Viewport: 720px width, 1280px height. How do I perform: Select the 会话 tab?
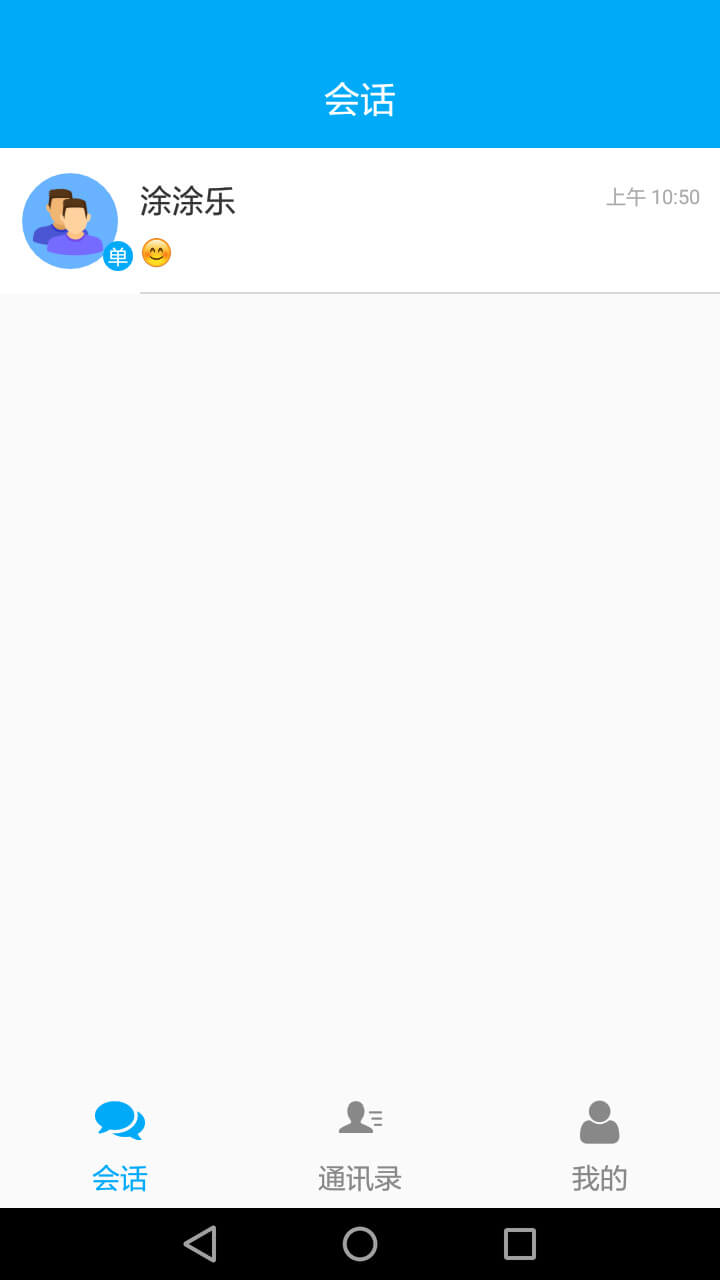(x=120, y=1146)
